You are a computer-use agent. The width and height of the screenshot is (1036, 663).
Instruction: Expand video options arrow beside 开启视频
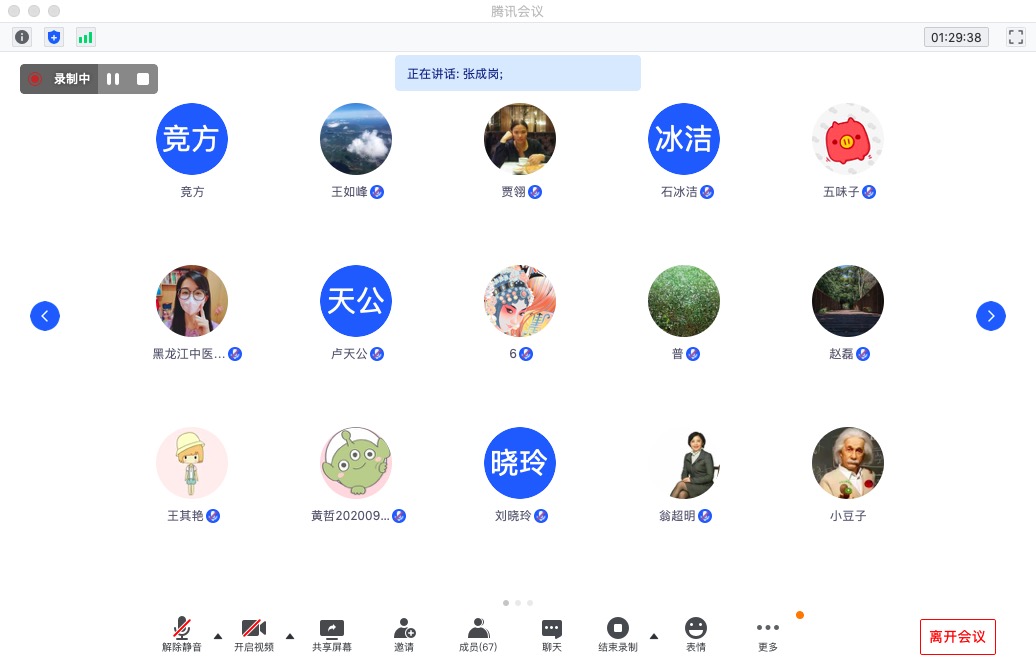(x=290, y=636)
